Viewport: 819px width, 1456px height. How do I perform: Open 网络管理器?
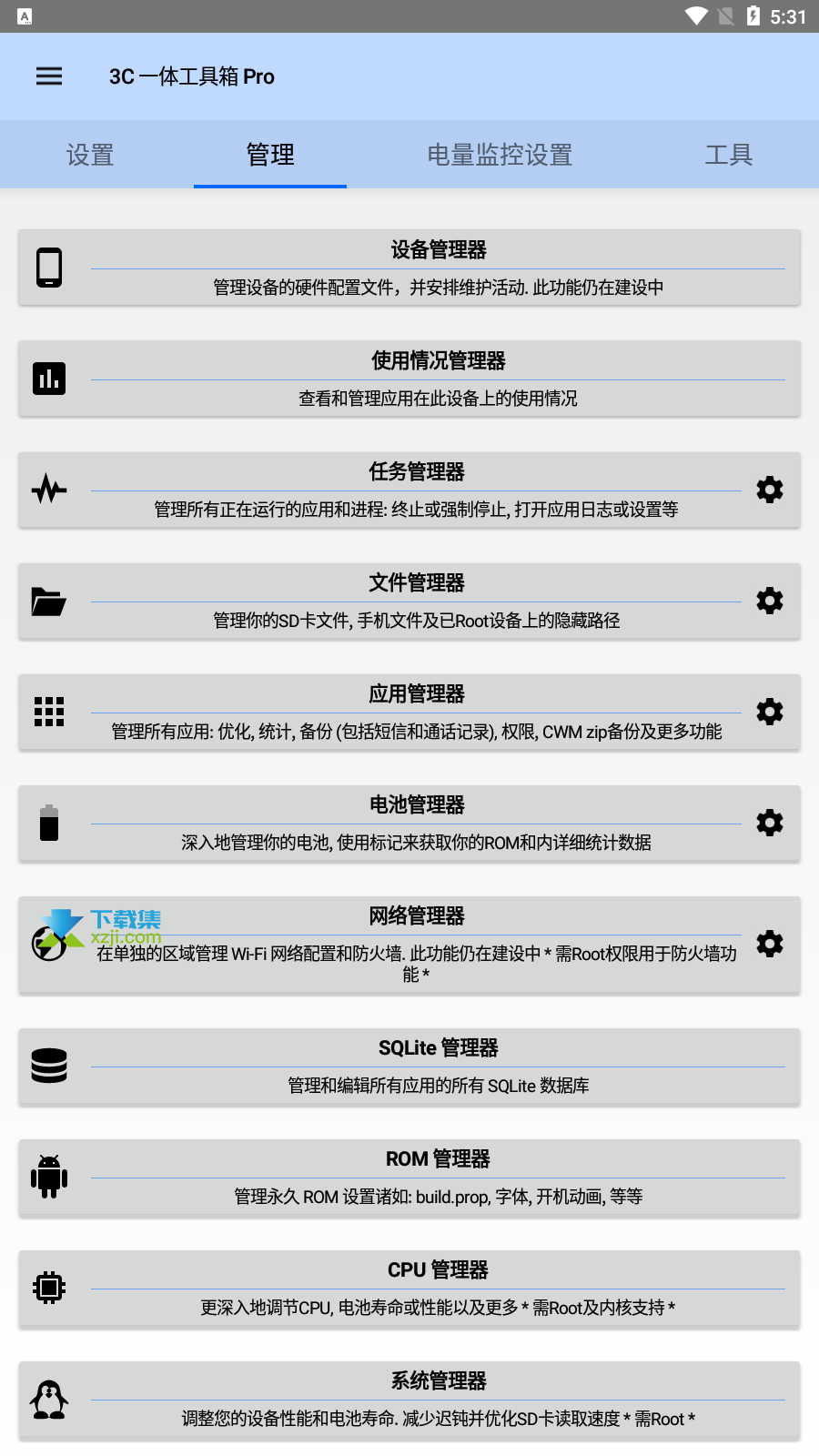[x=415, y=944]
